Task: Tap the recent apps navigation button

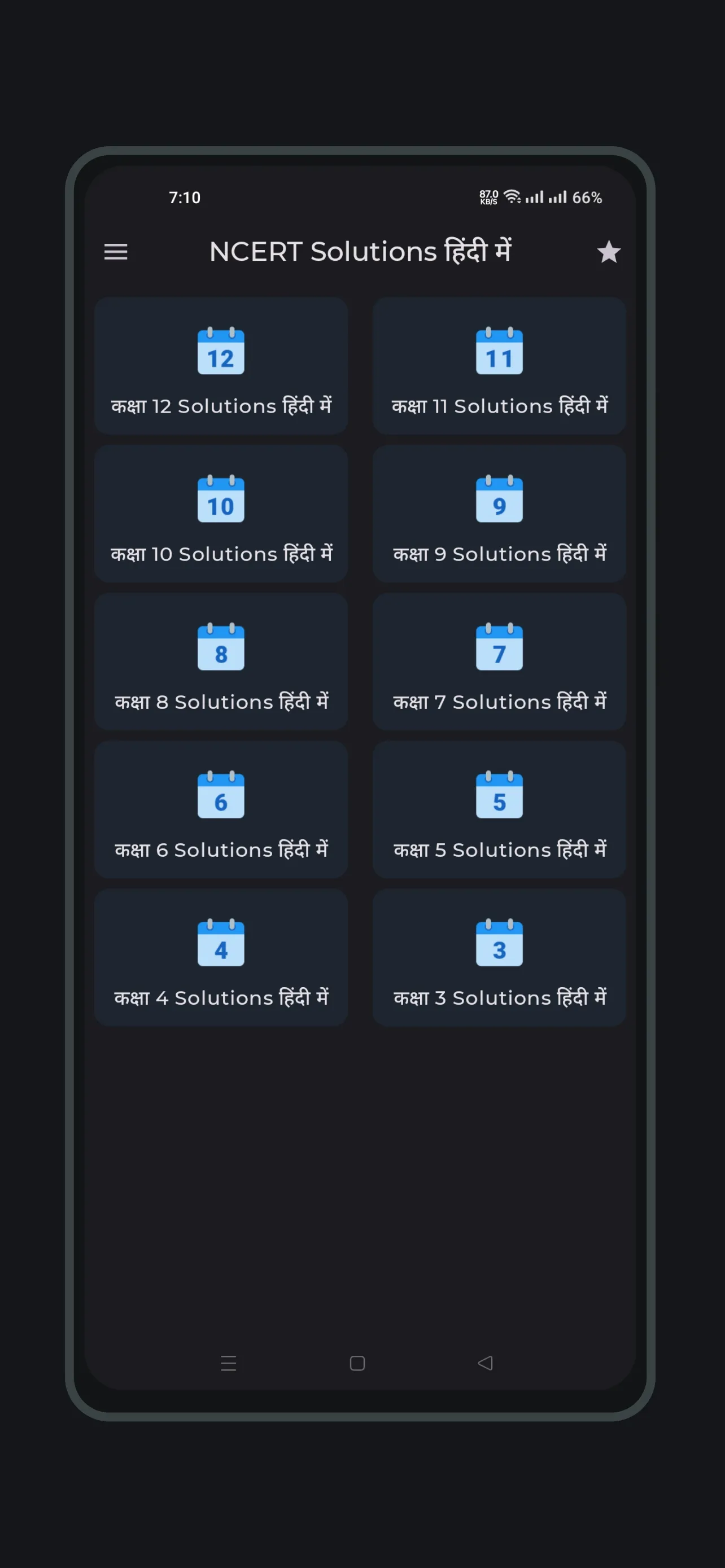Action: 229,1364
